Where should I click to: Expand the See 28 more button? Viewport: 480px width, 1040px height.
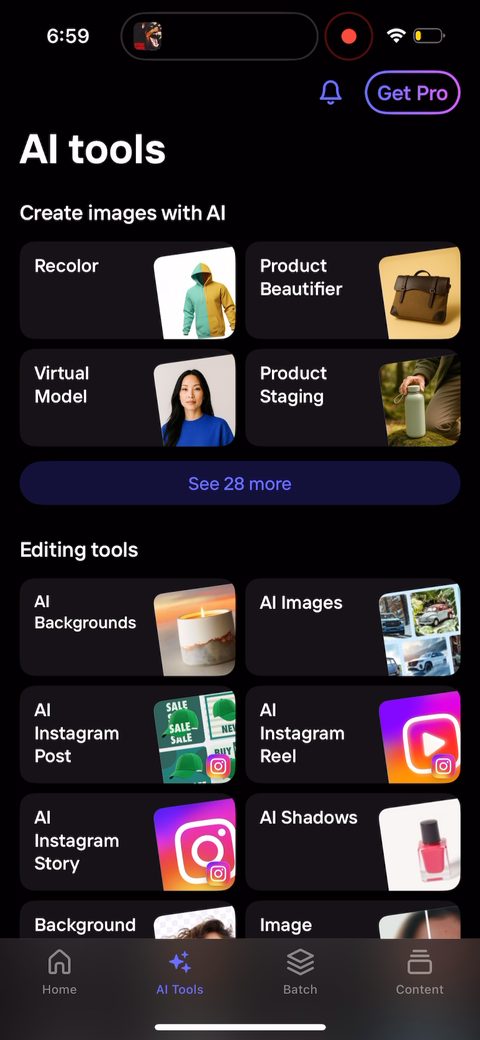[240, 484]
